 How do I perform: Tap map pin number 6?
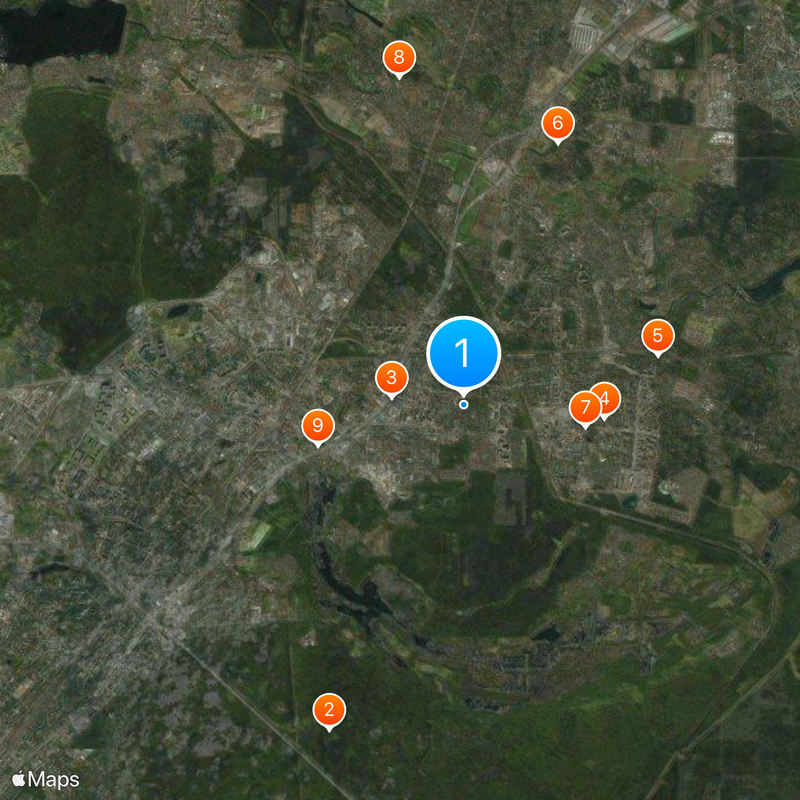558,124
